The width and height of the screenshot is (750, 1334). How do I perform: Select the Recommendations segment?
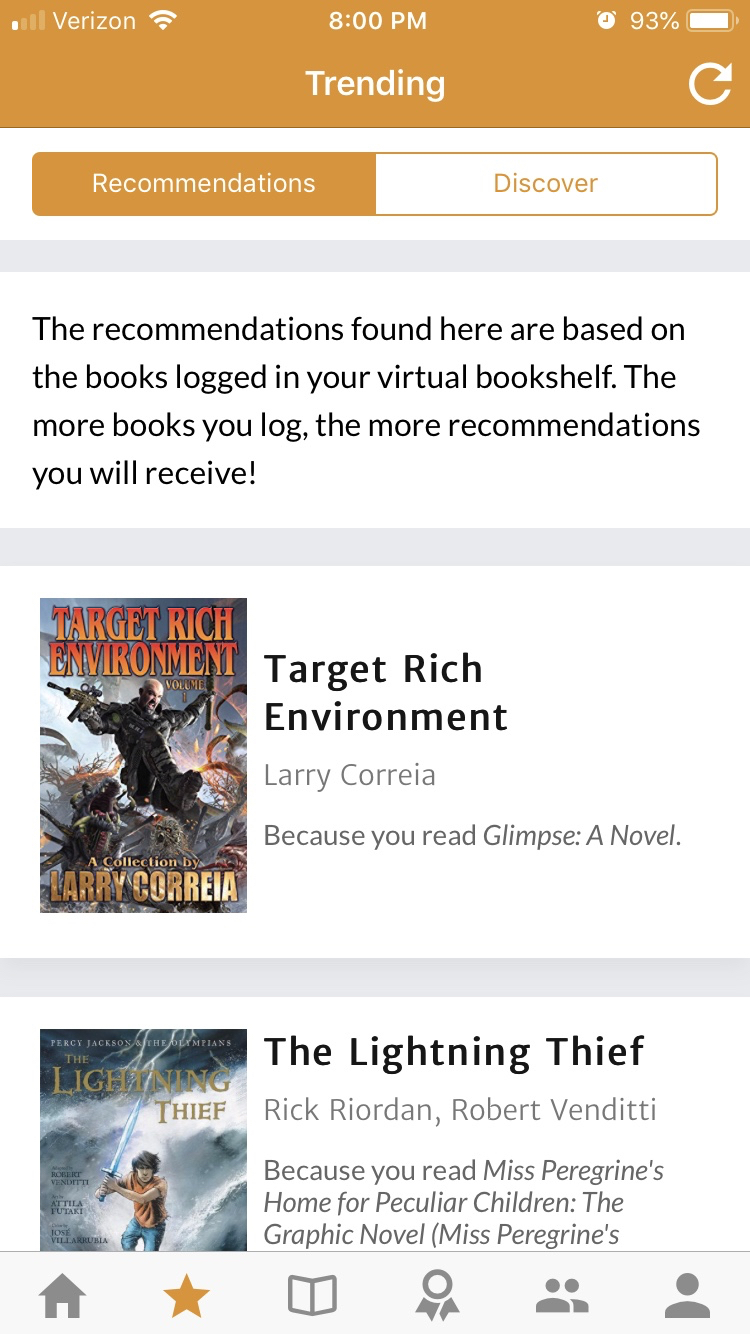coord(204,184)
